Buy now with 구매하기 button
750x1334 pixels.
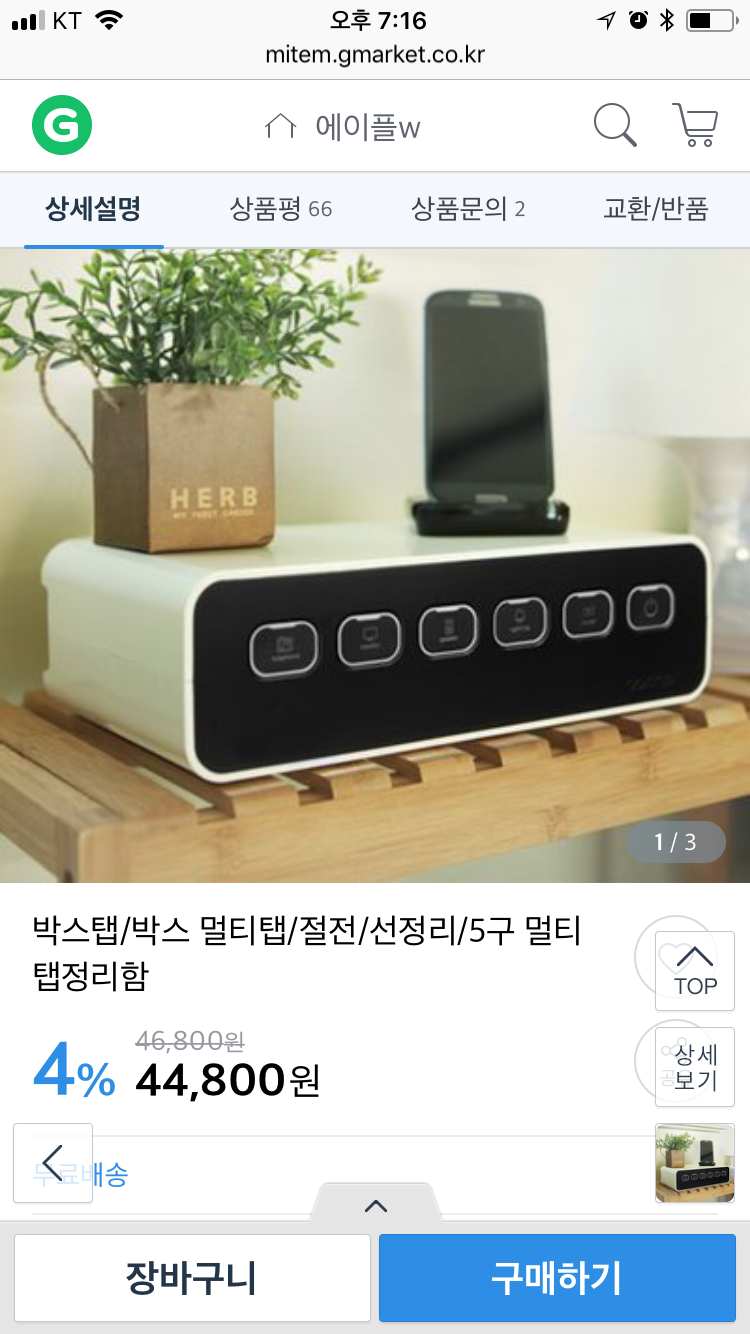[x=557, y=1278]
